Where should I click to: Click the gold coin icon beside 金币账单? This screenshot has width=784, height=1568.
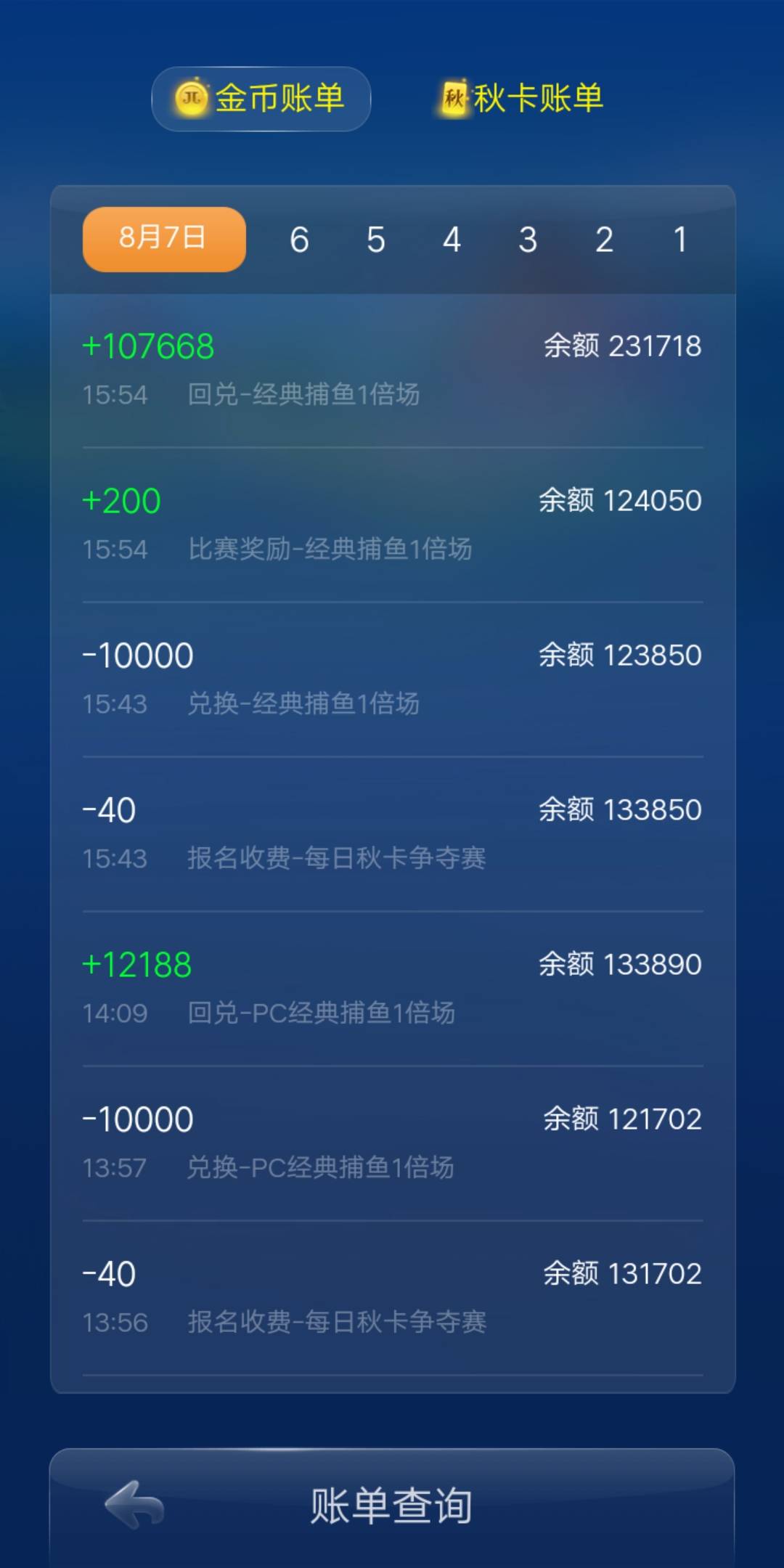(190, 99)
